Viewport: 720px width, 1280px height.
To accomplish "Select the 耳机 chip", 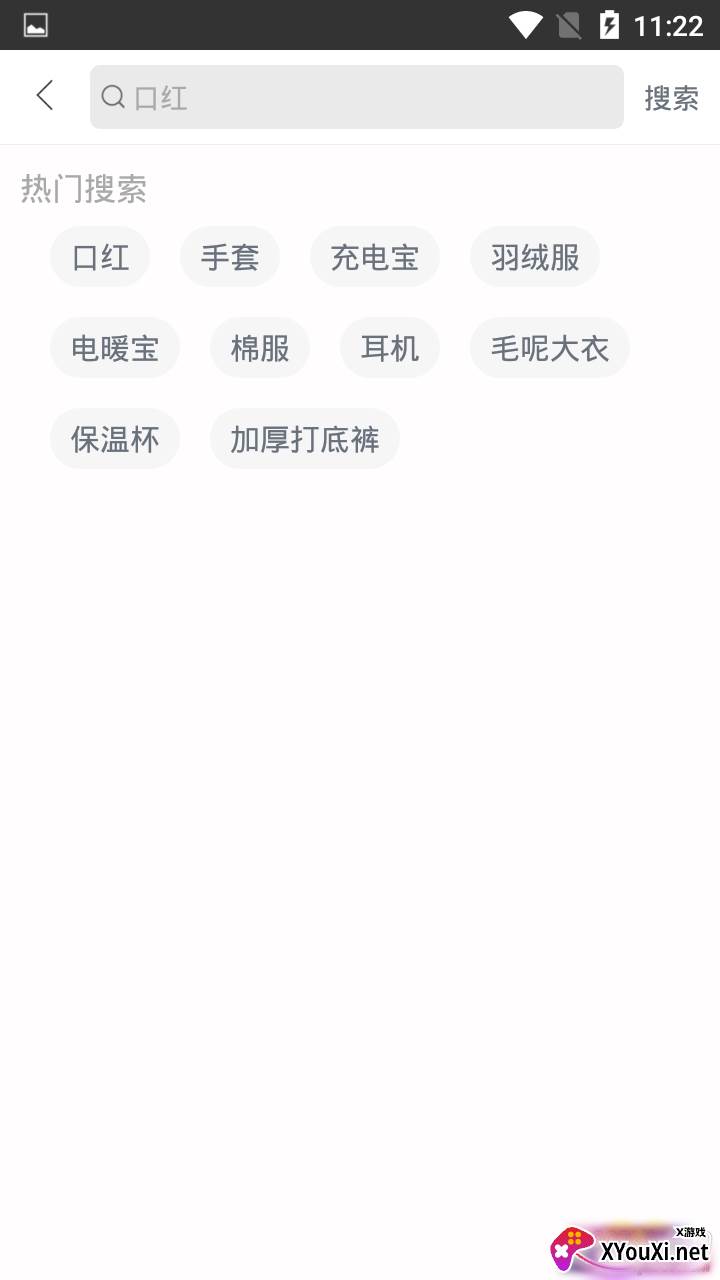I will (390, 348).
